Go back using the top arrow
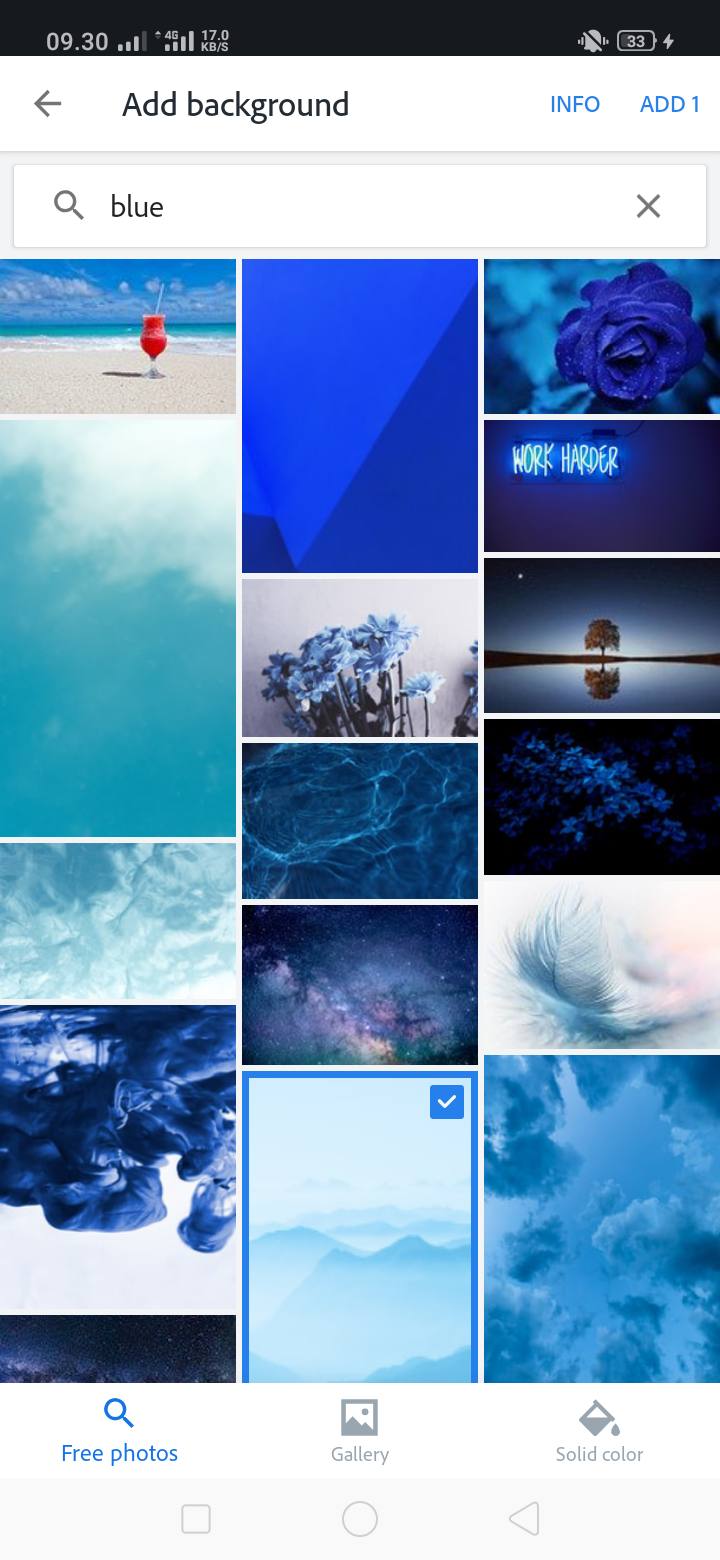 47,104
